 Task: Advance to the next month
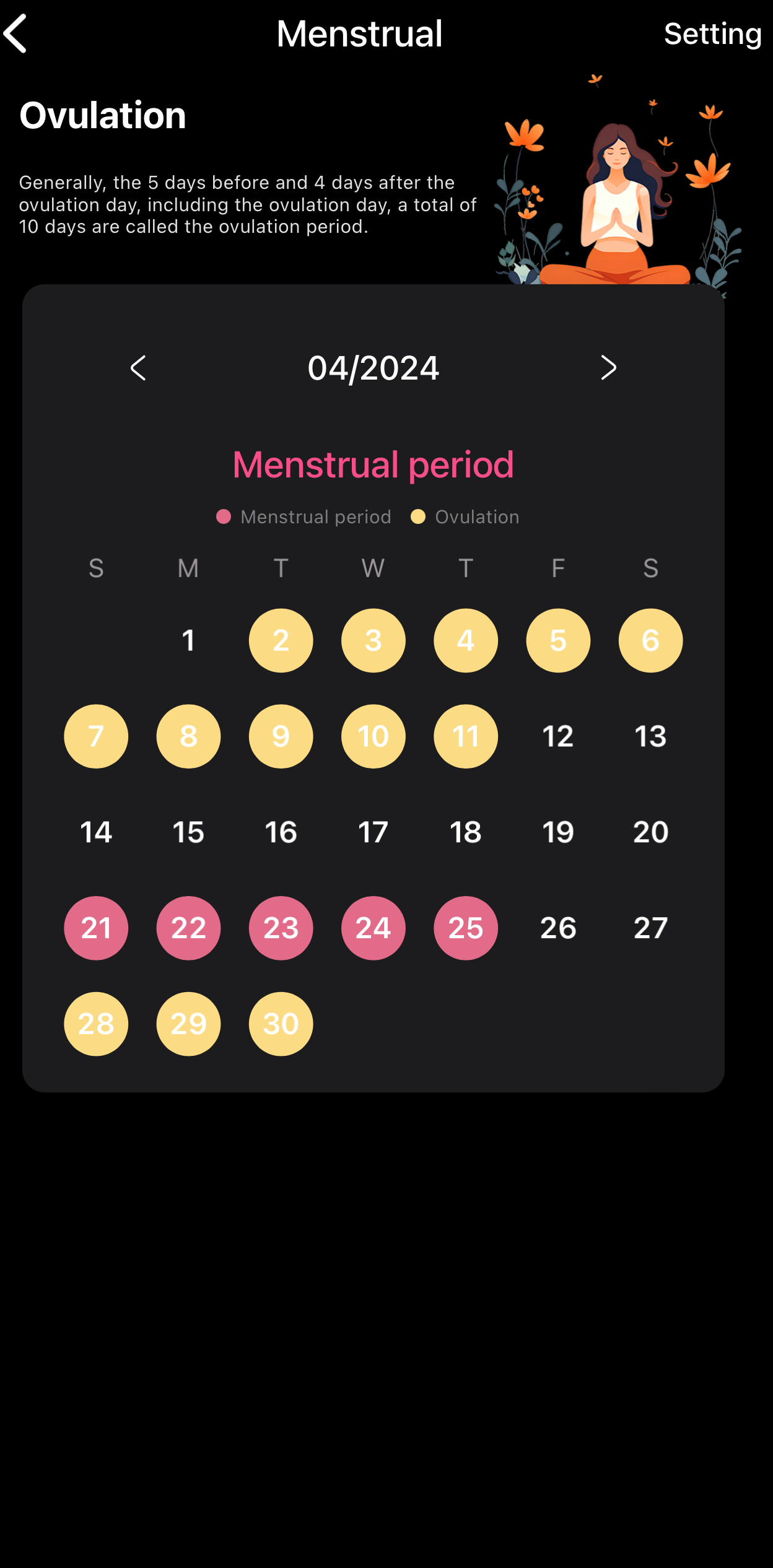pyautogui.click(x=608, y=368)
